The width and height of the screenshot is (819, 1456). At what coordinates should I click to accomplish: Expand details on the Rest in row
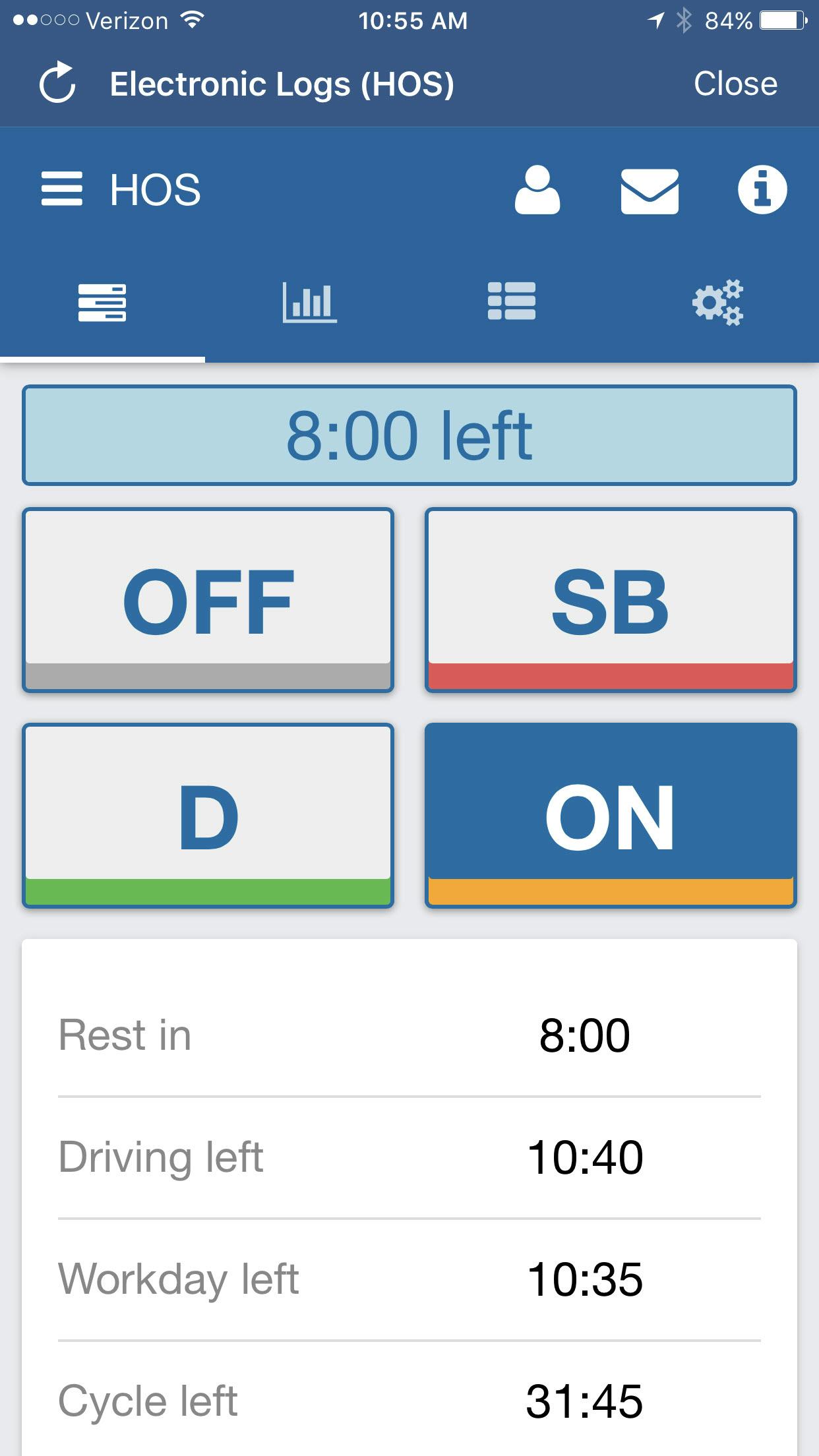pos(409,1035)
